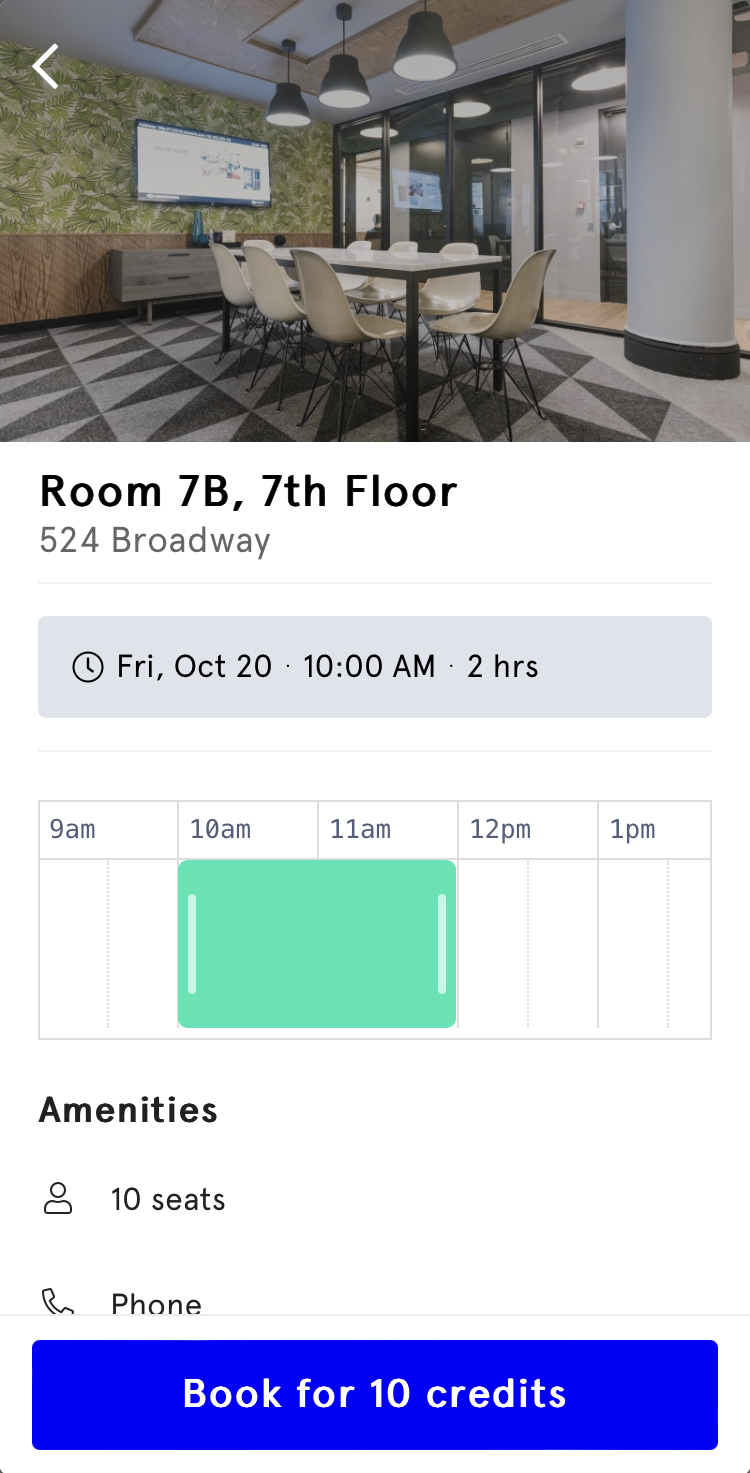The width and height of the screenshot is (750, 1473).
Task: Tap the Book for 10 credits button
Action: [x=375, y=1394]
